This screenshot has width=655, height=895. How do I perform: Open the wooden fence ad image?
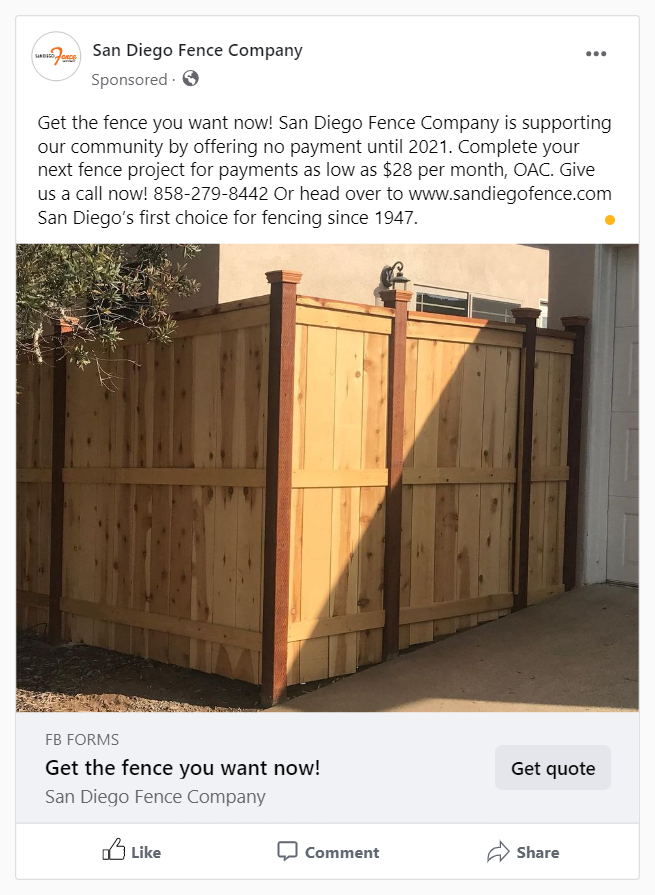tap(327, 478)
